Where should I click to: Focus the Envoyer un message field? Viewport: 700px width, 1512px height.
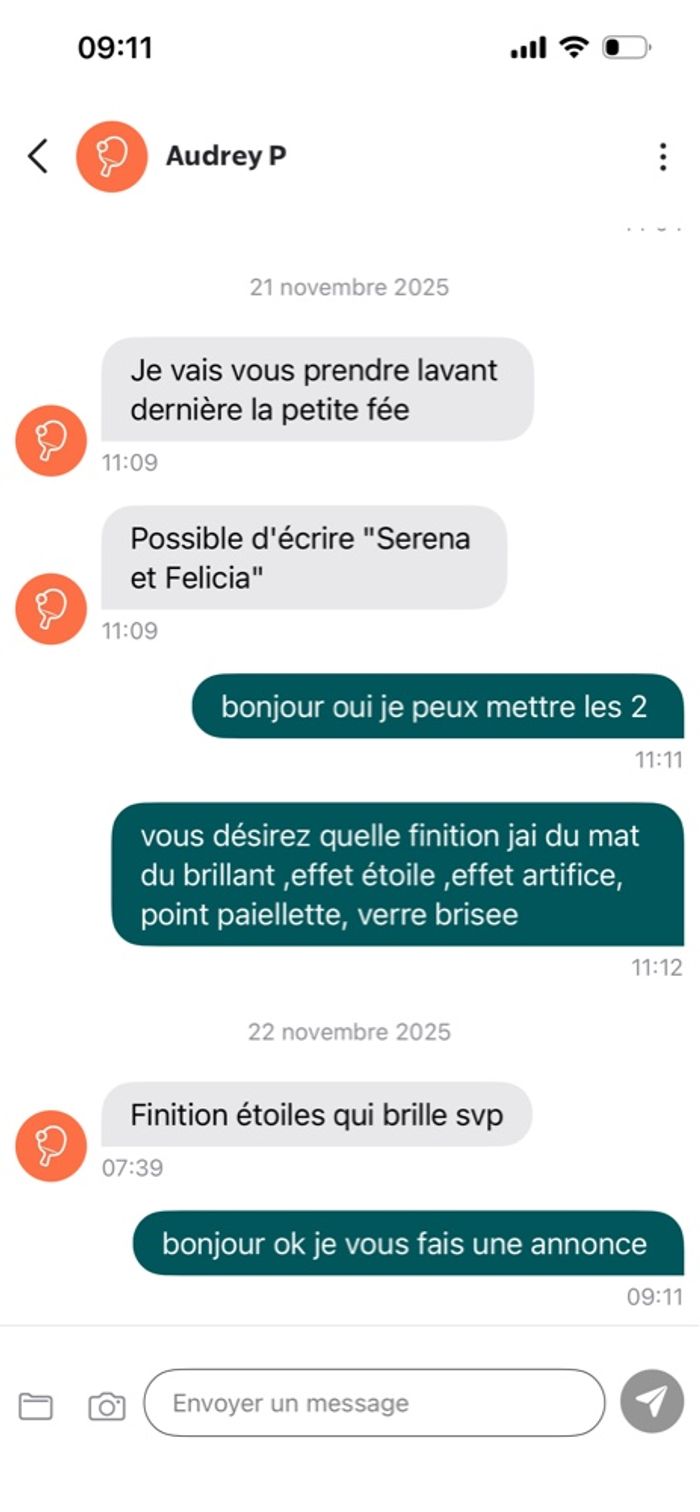tap(374, 1403)
